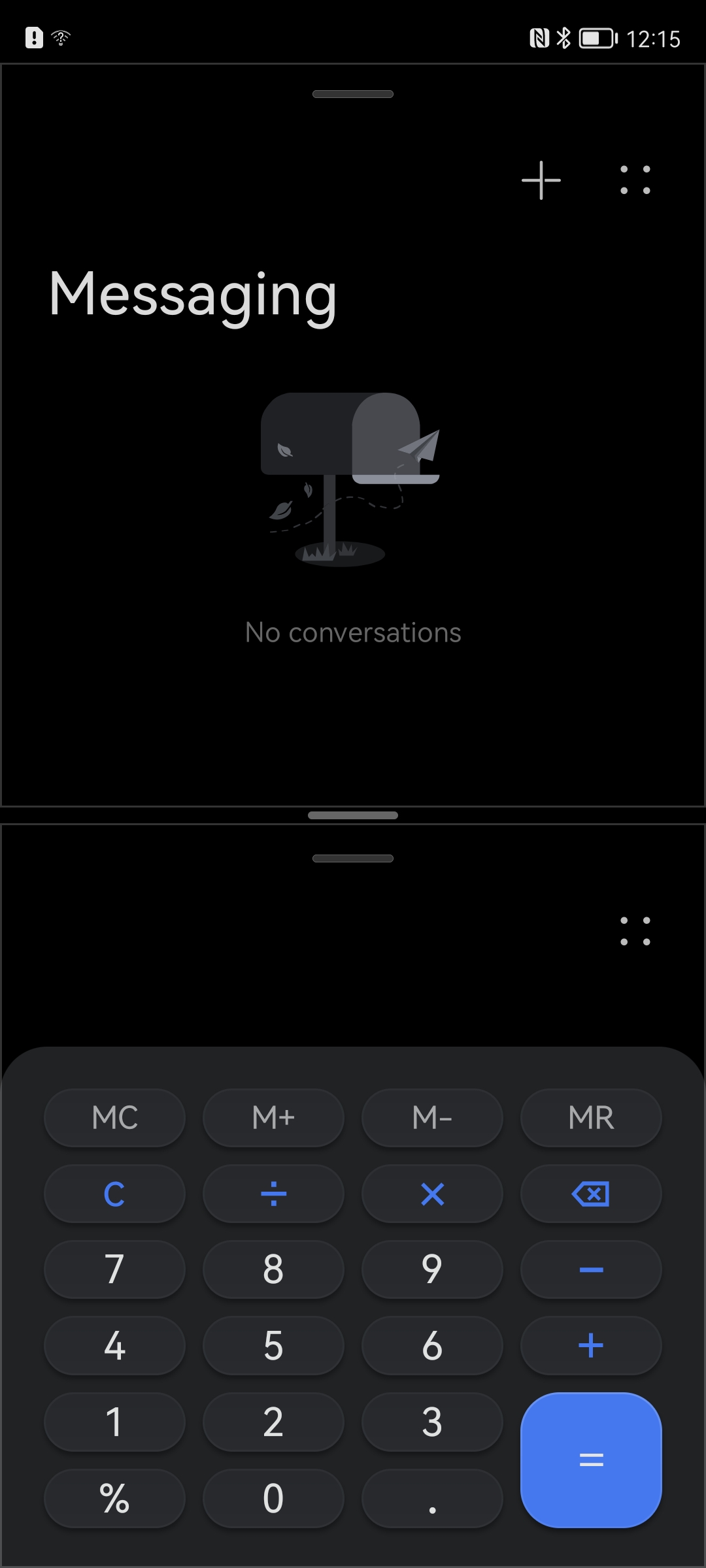Tap the equals button
Image resolution: width=706 pixels, height=1568 pixels.
click(591, 1460)
